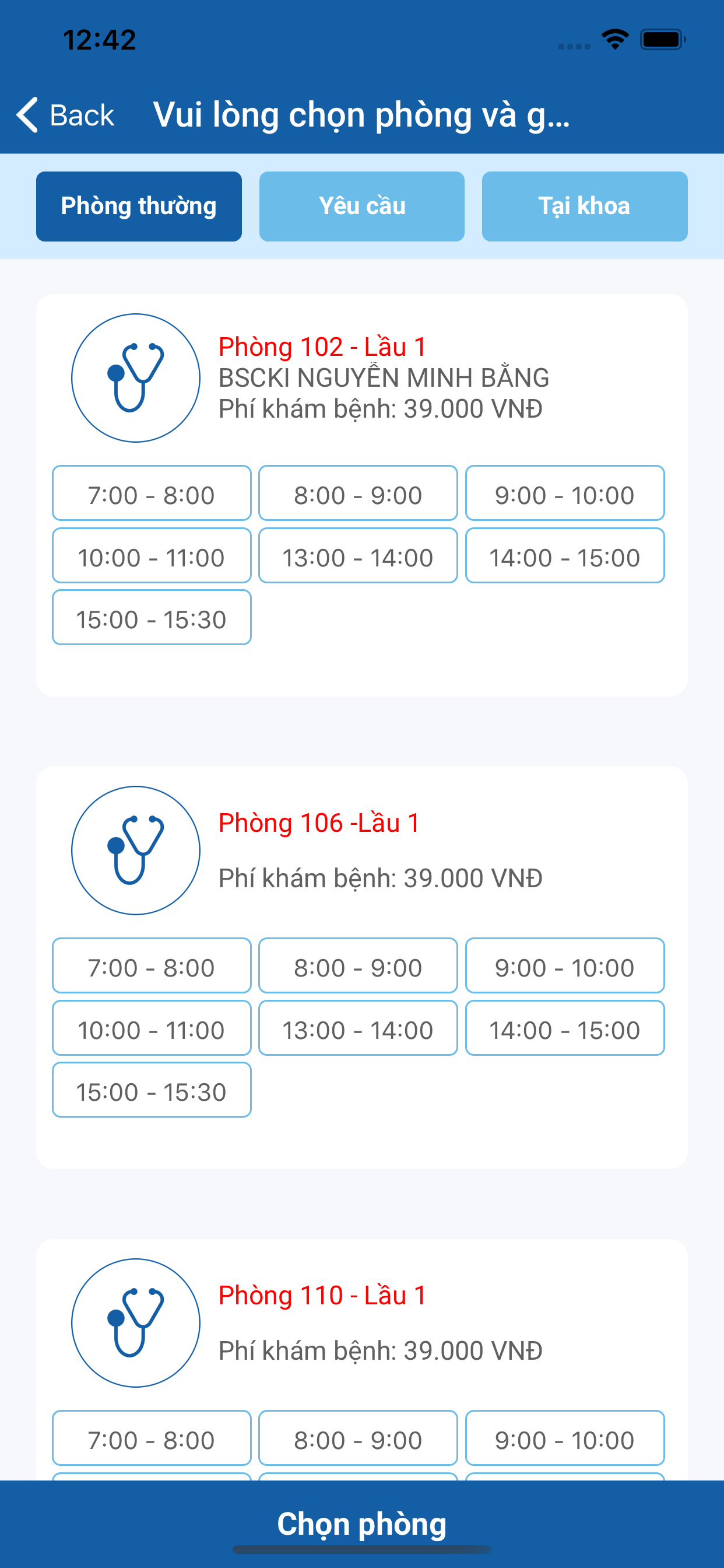The width and height of the screenshot is (724, 1568).
Task: Select 15:00 - 15:30 in Phòng 102
Action: tap(152, 618)
